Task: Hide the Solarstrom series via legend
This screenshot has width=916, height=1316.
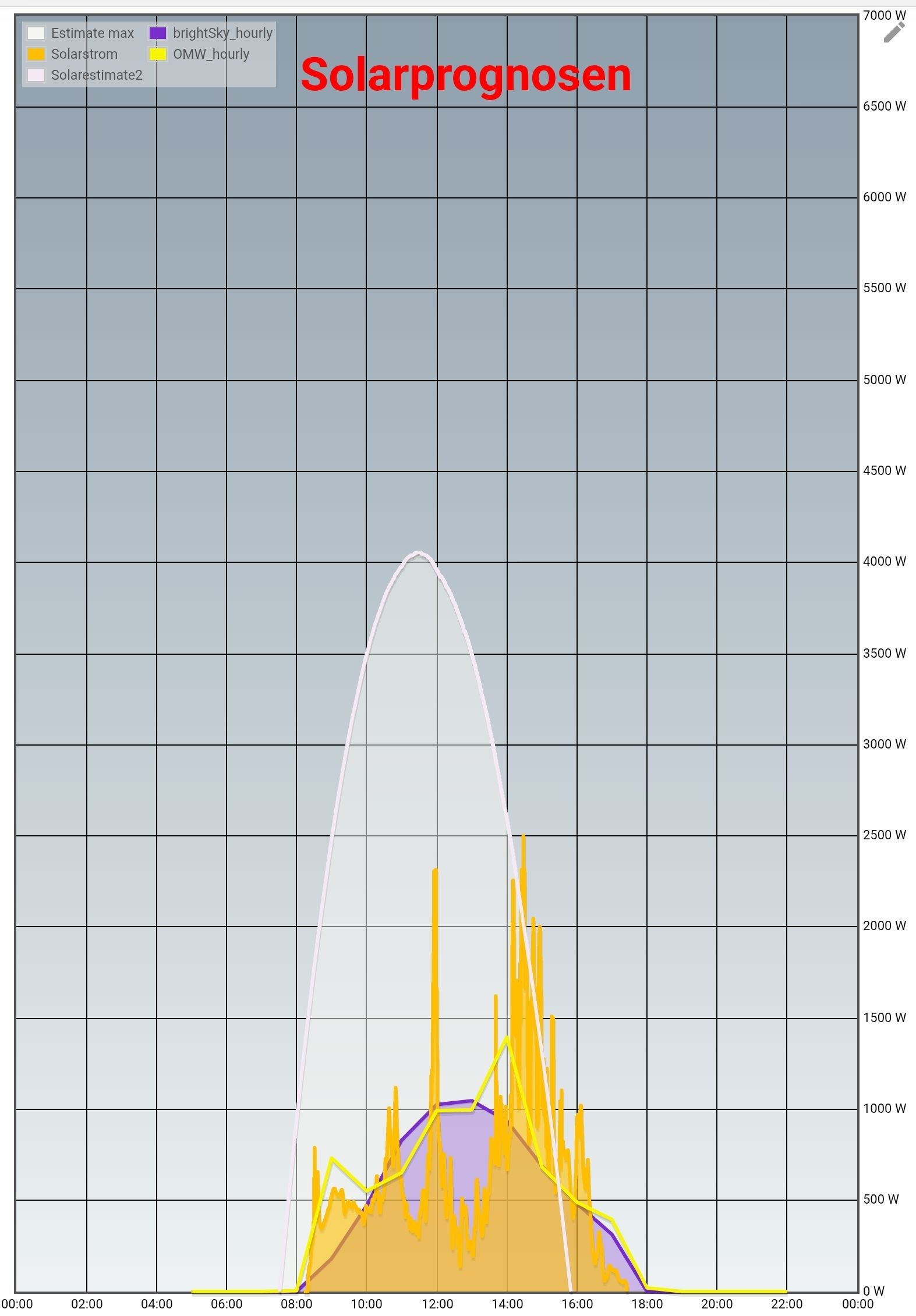Action: [x=73, y=54]
